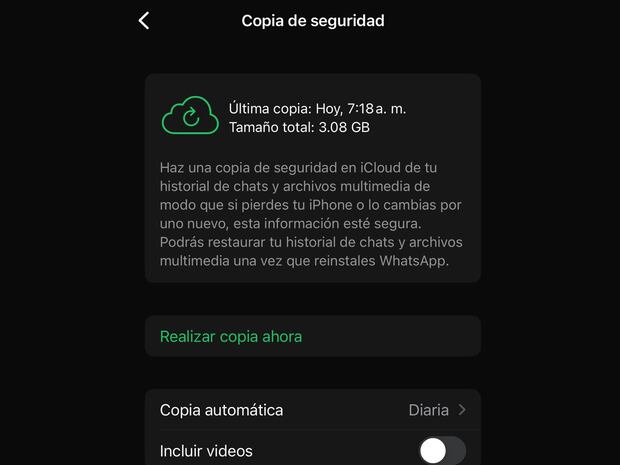
Task: Open Copia automática frequency setting
Action: pyautogui.click(x=312, y=410)
